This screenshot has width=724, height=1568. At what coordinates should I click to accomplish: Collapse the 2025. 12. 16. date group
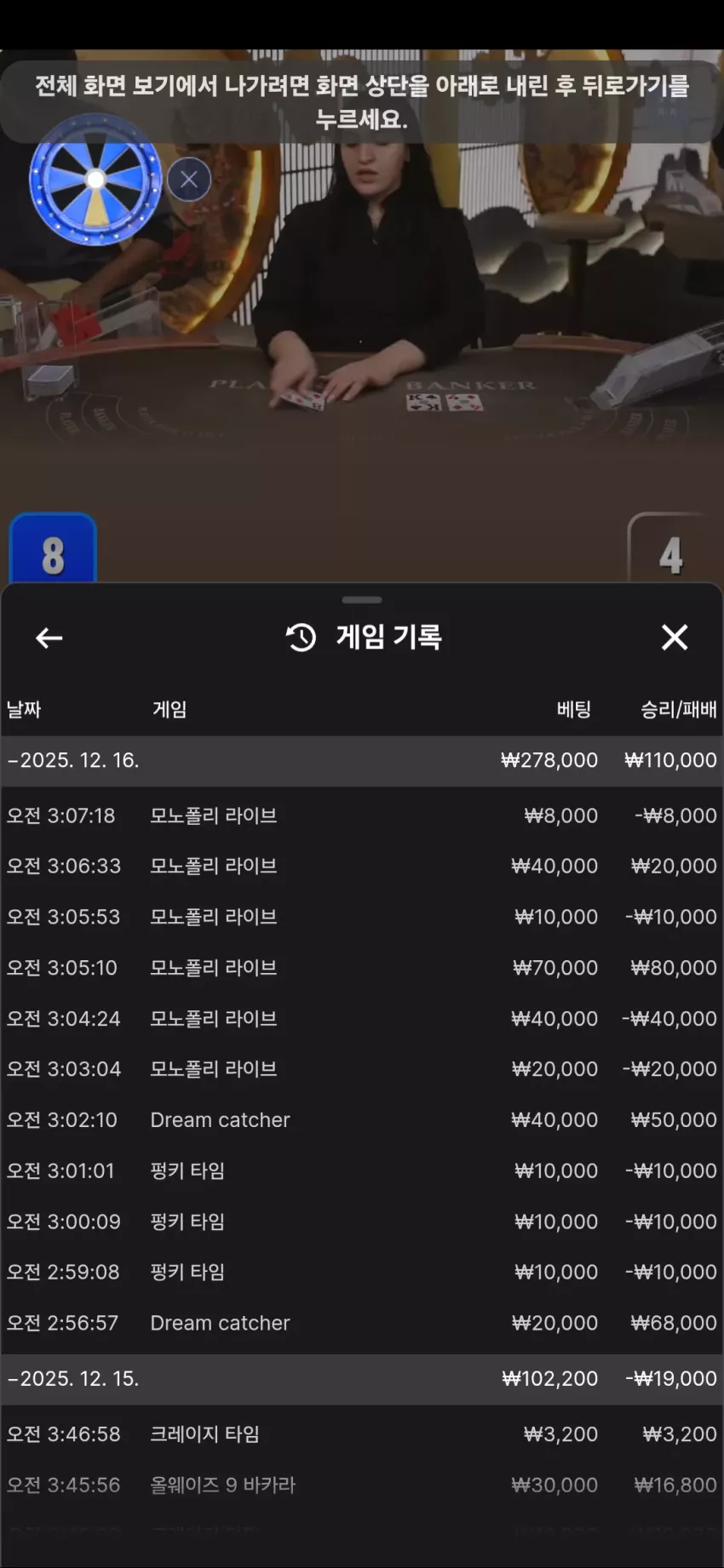(362, 760)
